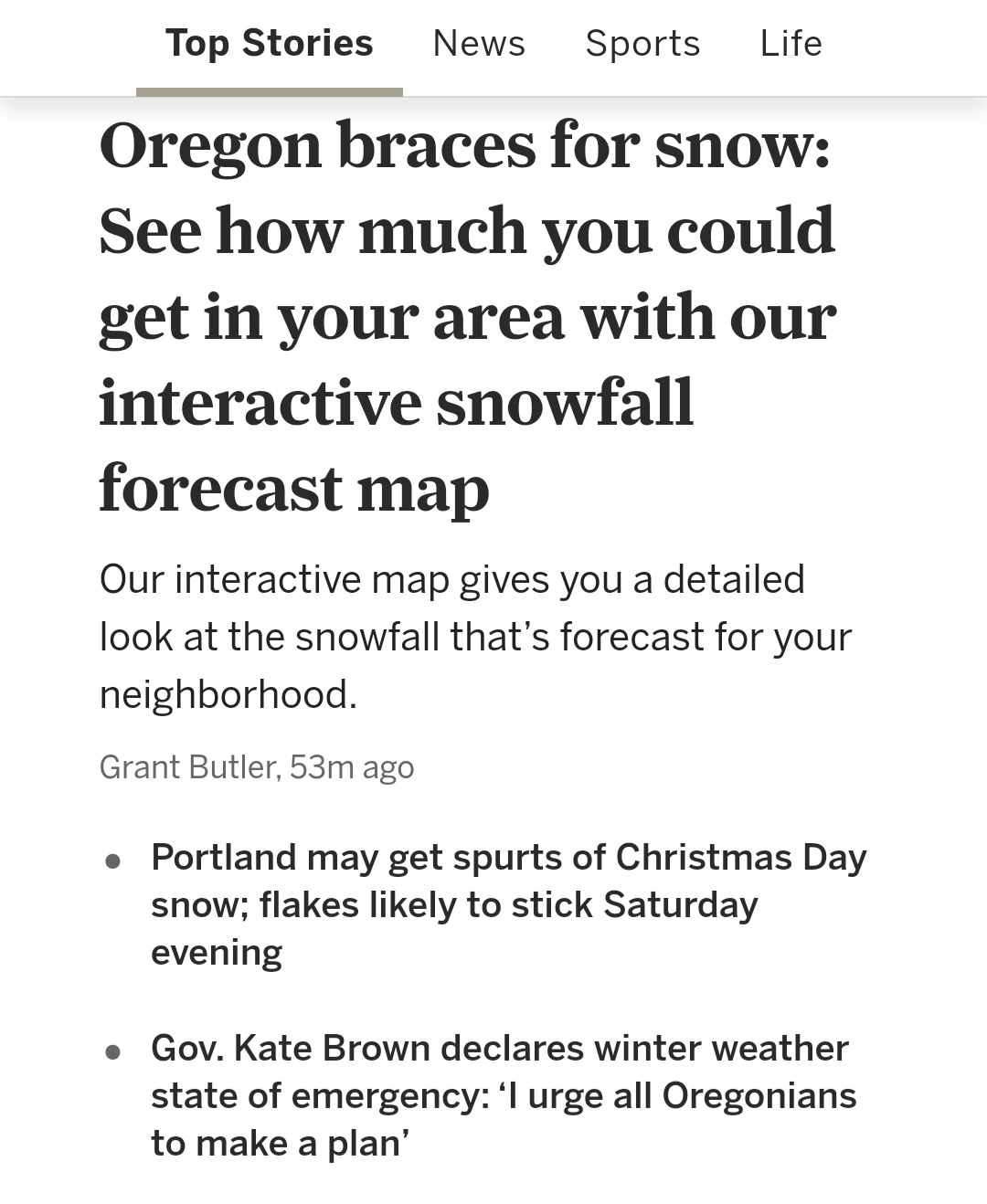Open the Sports tab
Viewport: 987px width, 1204px height.
click(642, 44)
